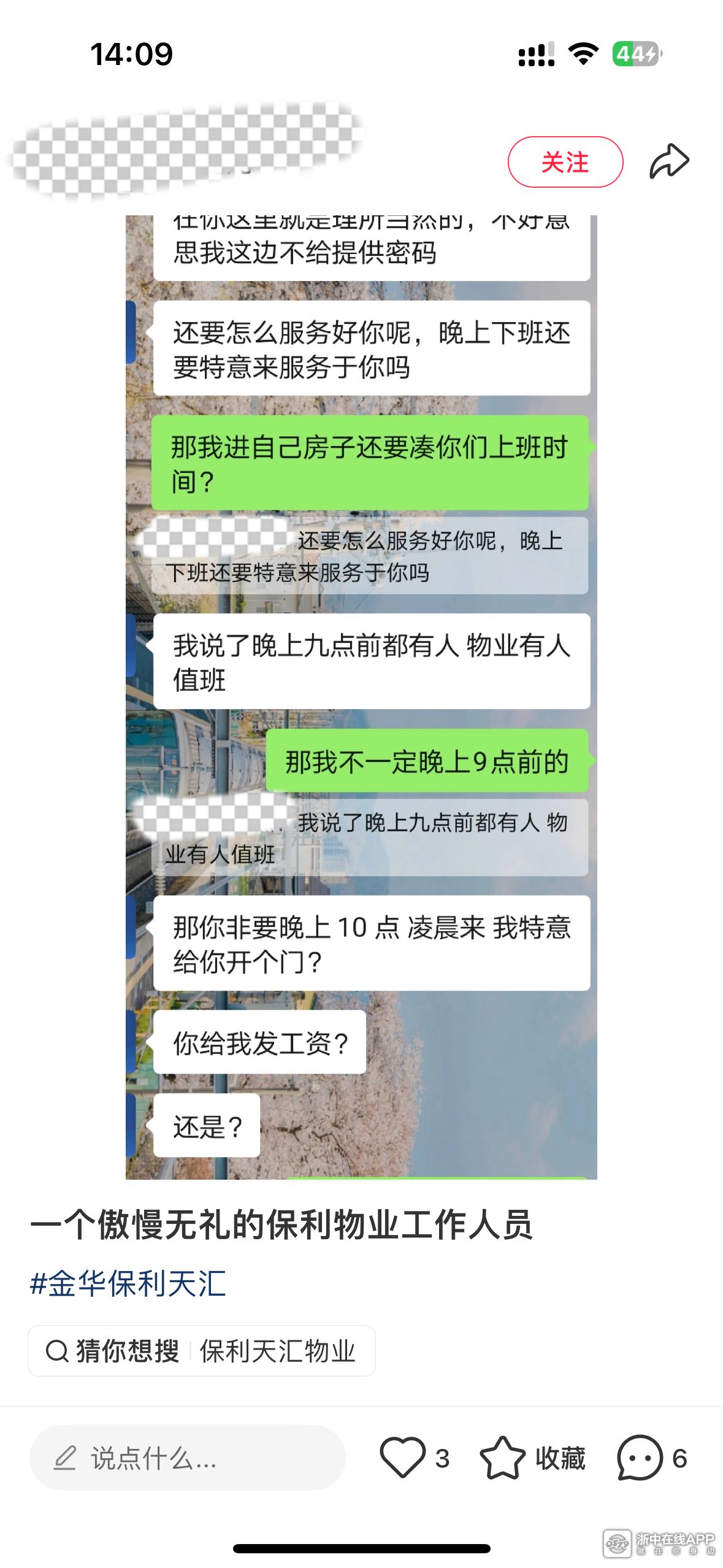Follow the post author via 关注
The image size is (723, 1568).
565,162
